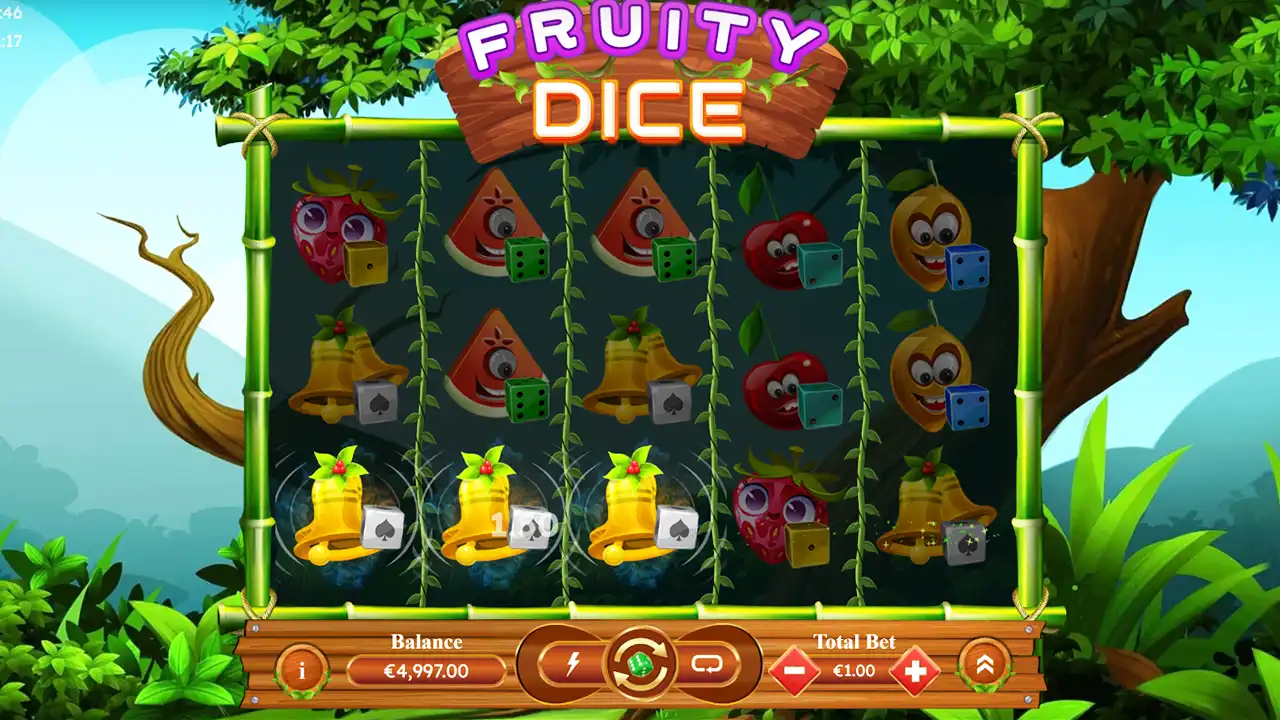Open the game info button

[x=302, y=670]
